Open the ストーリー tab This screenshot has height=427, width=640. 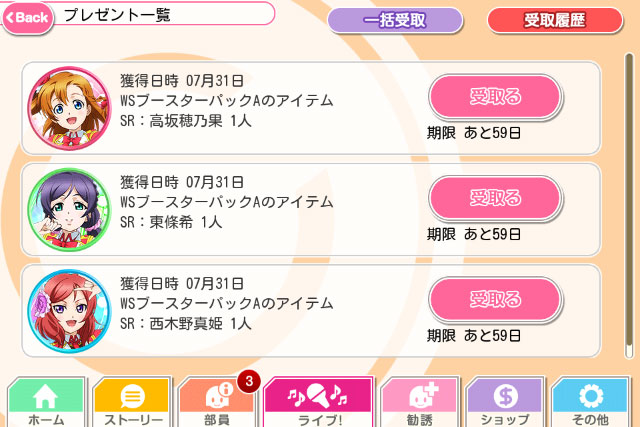pos(132,404)
